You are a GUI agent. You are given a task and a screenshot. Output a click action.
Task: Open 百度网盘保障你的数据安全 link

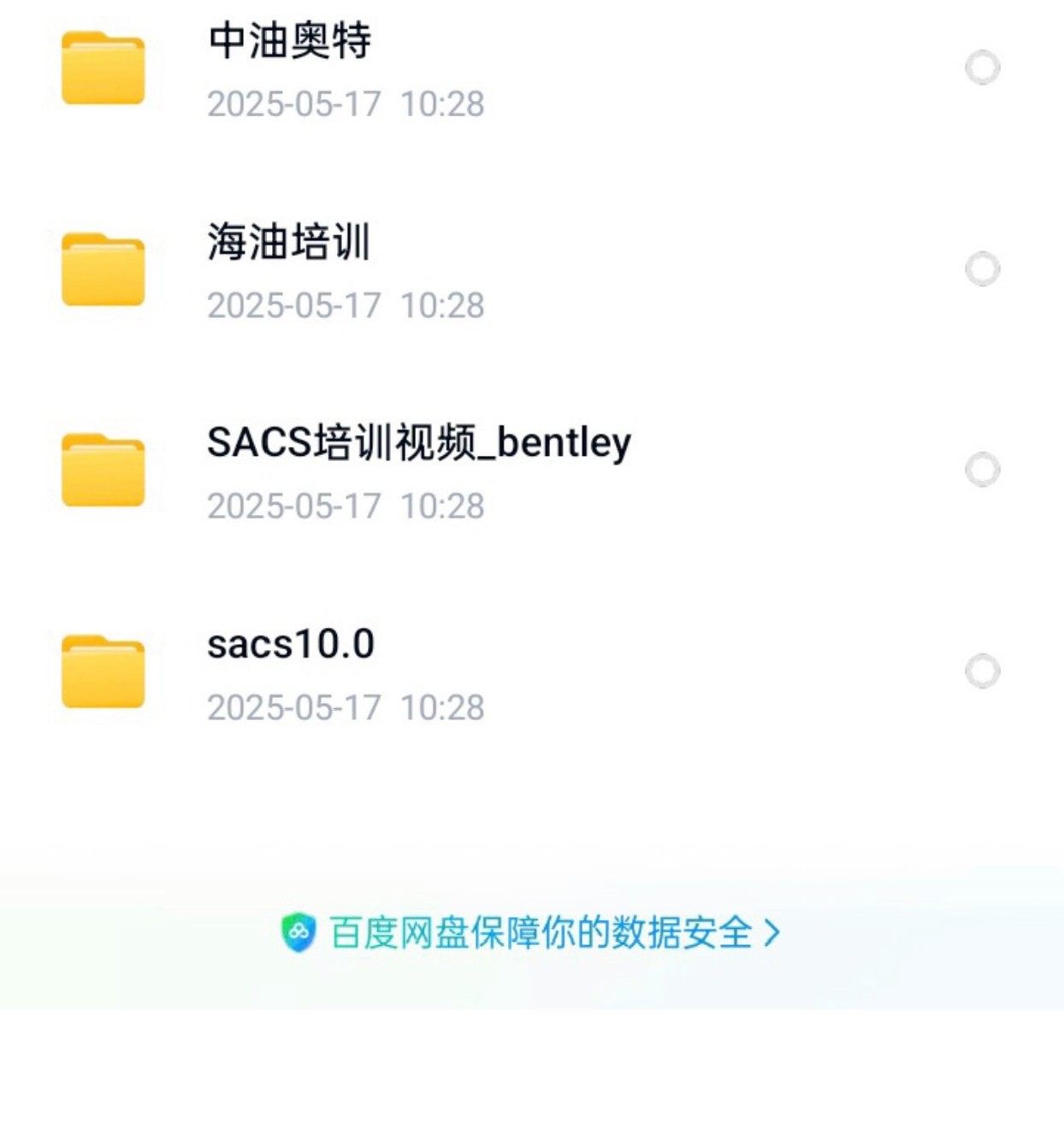pyautogui.click(x=541, y=932)
